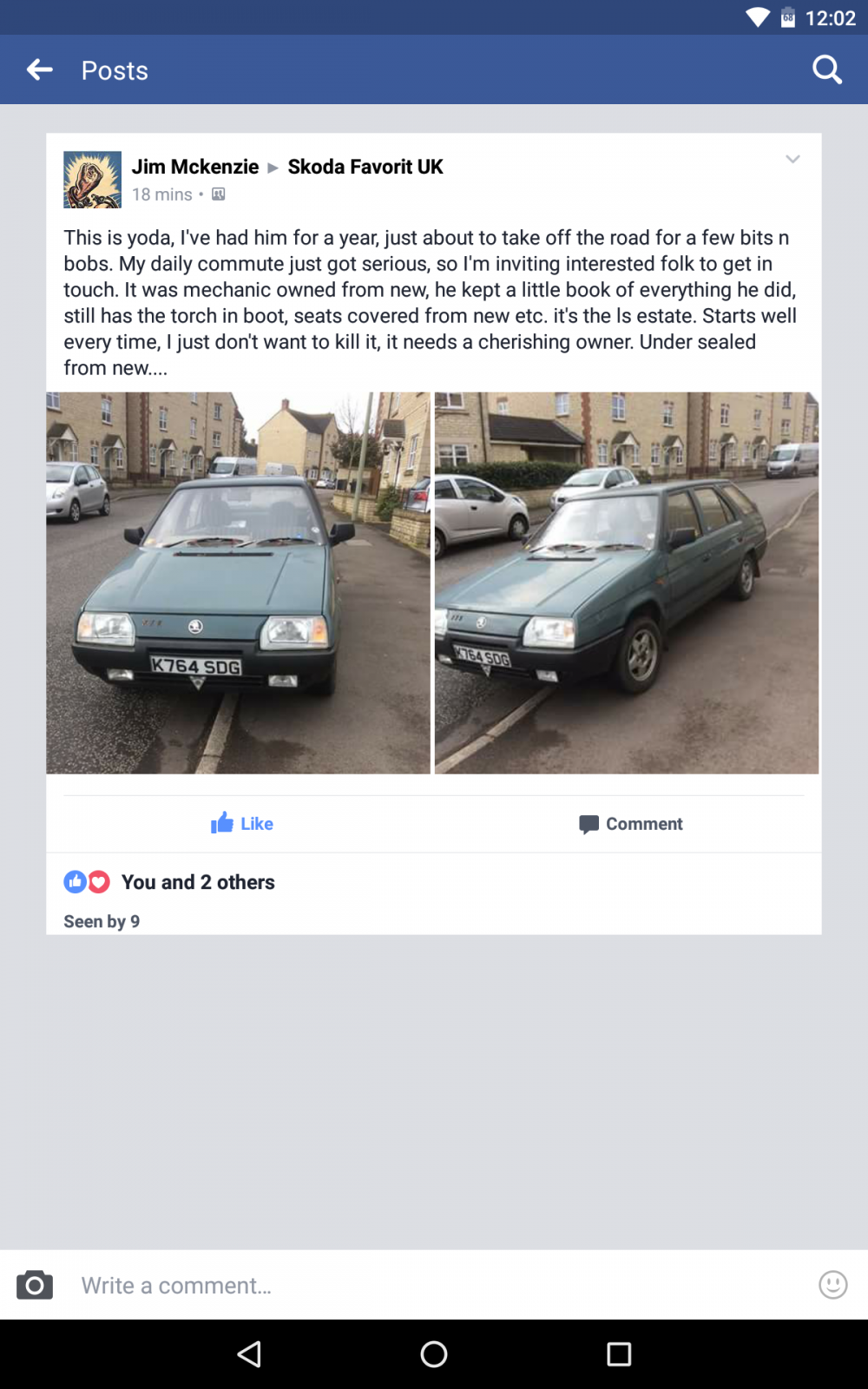View the side-angle car photo

pyautogui.click(x=627, y=583)
